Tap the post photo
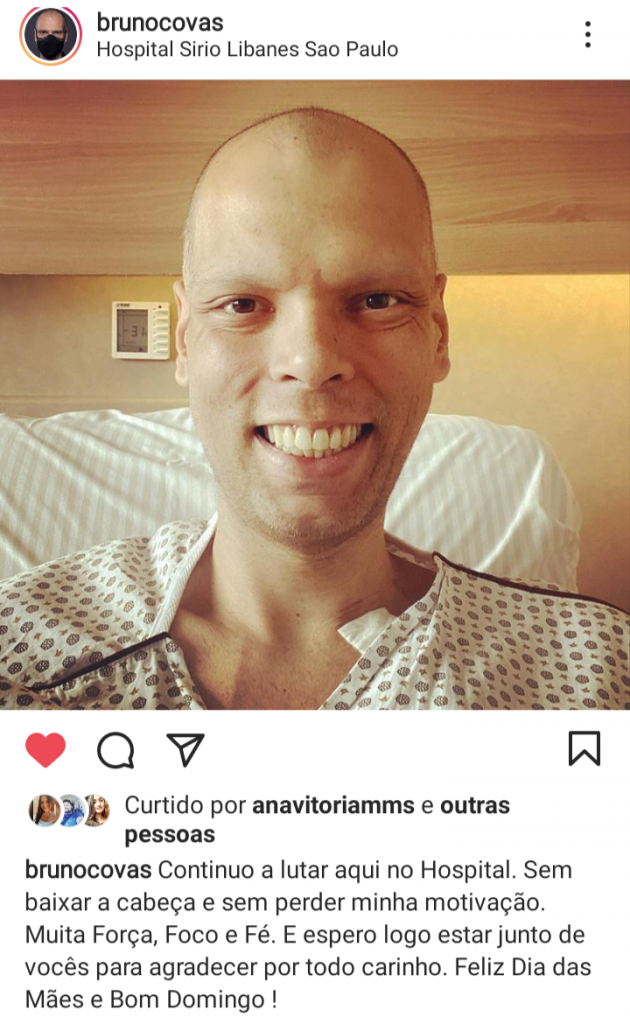 pos(315,395)
